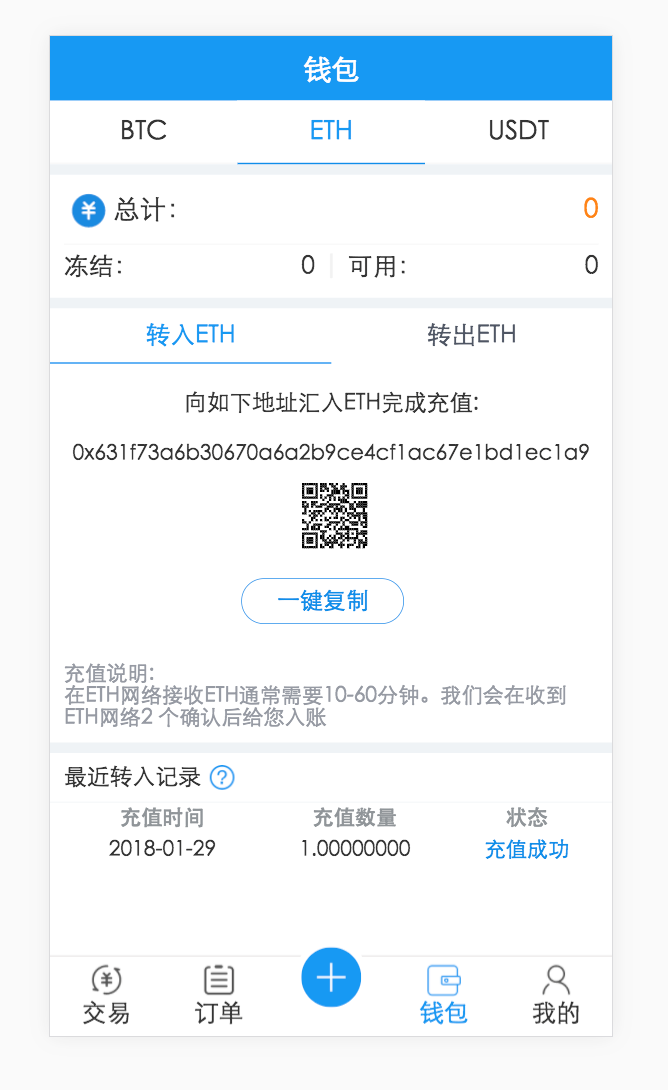Select the 钱包 bottom tab
The height and width of the screenshot is (1090, 668).
pyautogui.click(x=443, y=994)
